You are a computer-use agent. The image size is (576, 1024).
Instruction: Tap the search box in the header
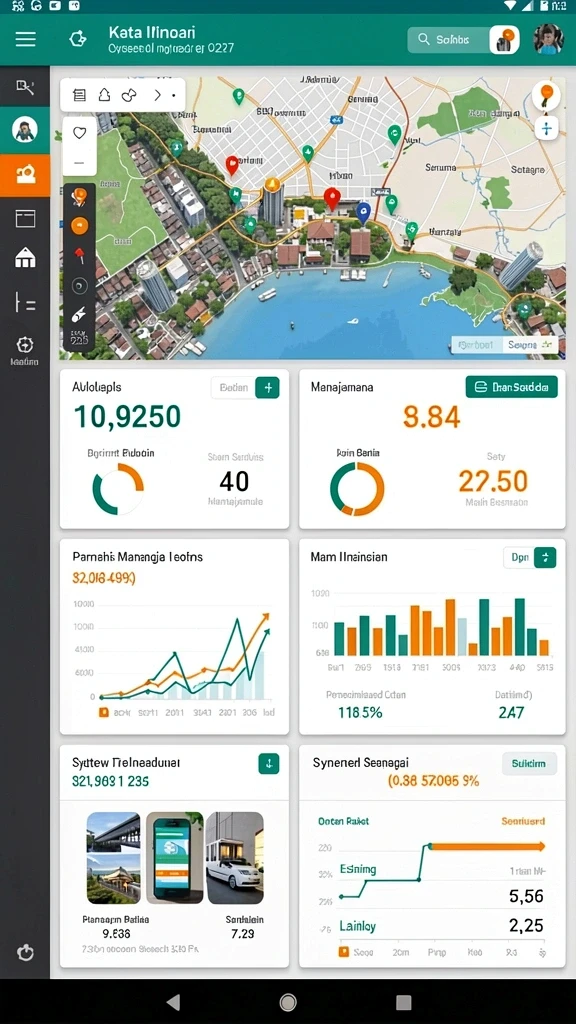[x=449, y=40]
